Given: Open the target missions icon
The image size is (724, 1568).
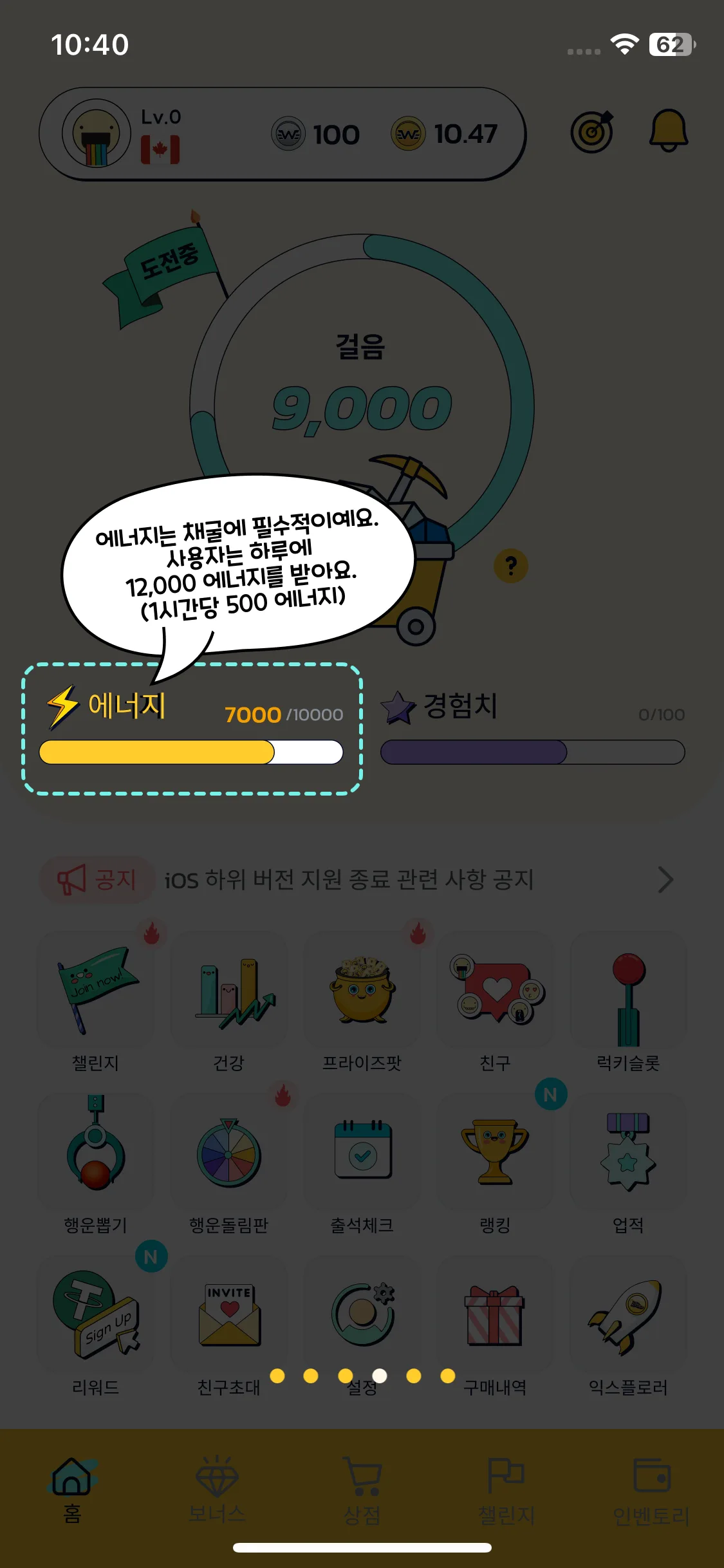Looking at the screenshot, I should pos(592,132).
